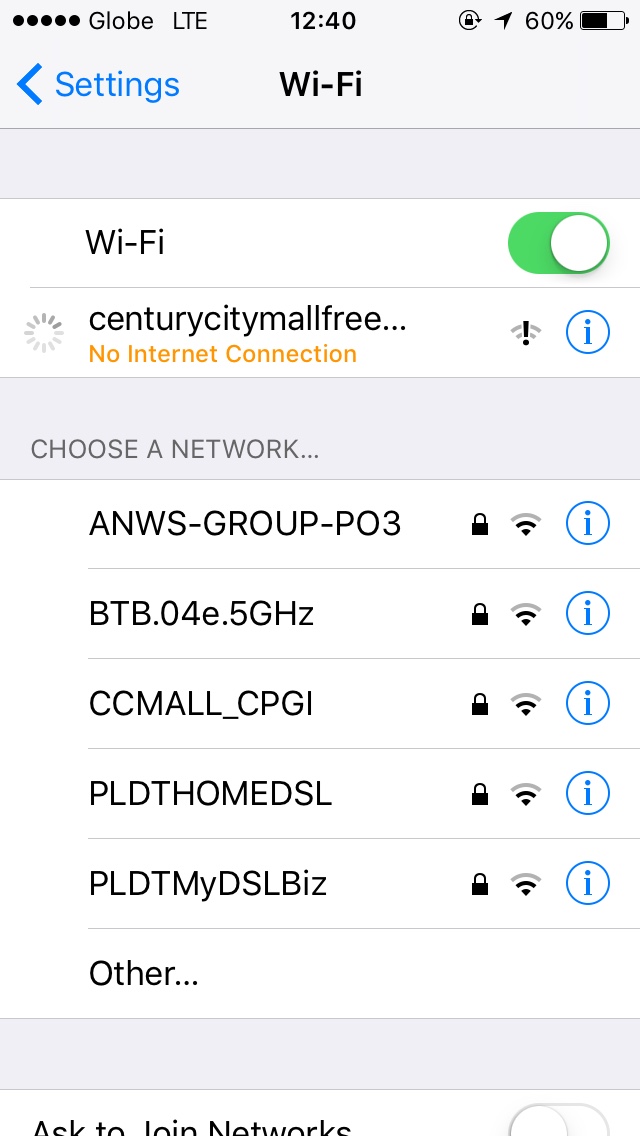This screenshot has height=1136, width=640.
Task: Show details for ANWS-GROUP-PO3
Action: [x=587, y=523]
